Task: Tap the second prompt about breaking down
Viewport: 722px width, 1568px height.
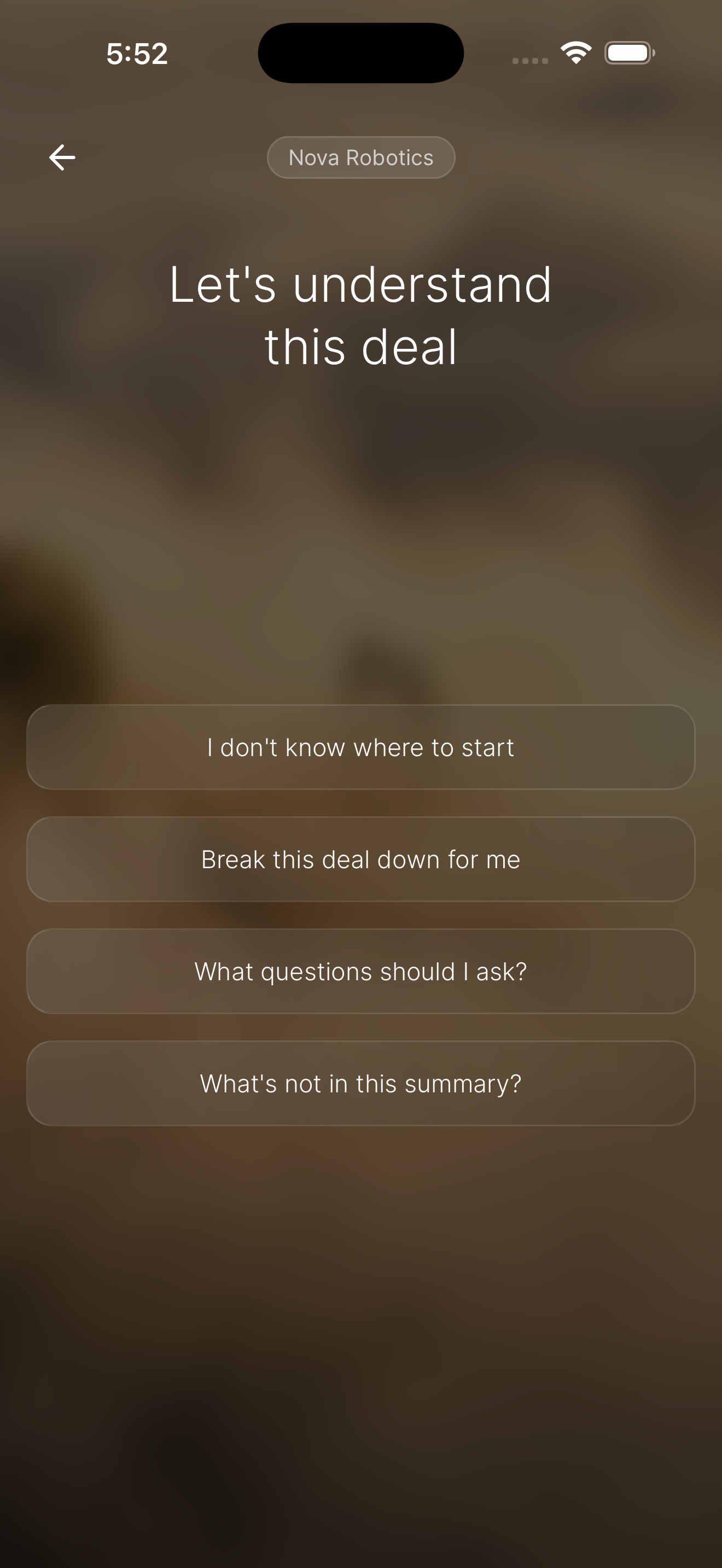Action: 360,859
